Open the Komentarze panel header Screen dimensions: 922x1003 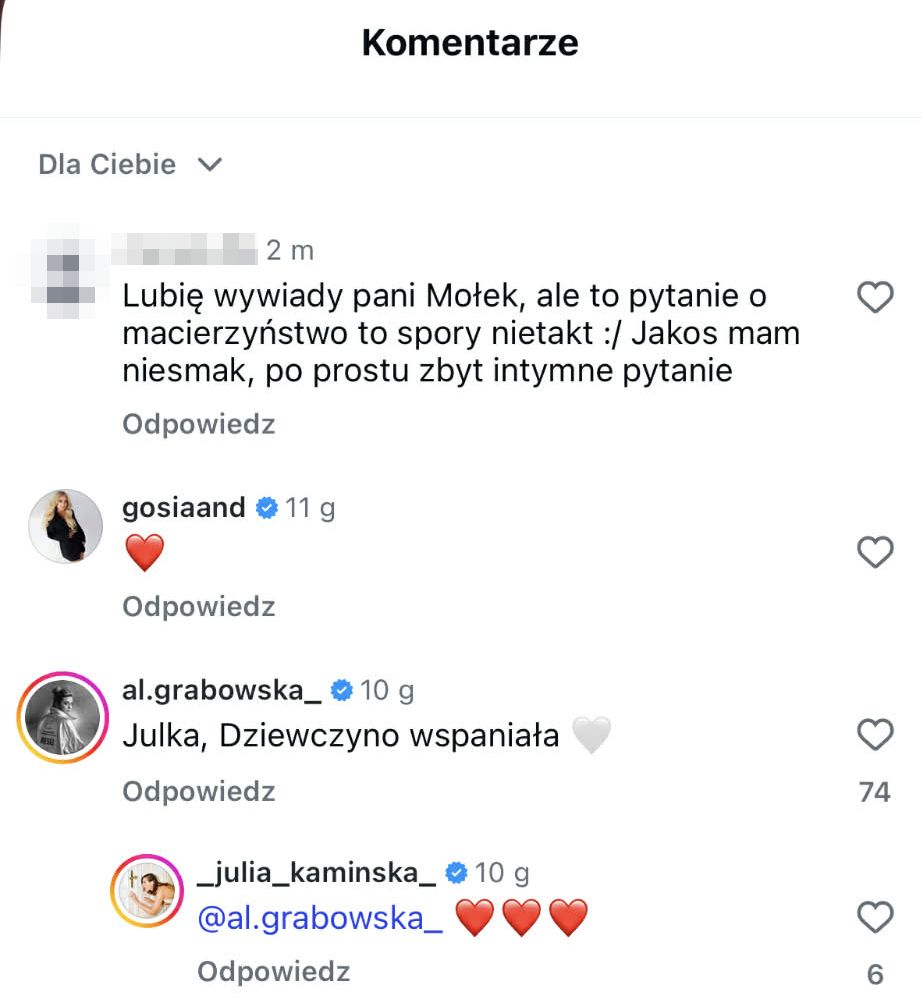469,42
